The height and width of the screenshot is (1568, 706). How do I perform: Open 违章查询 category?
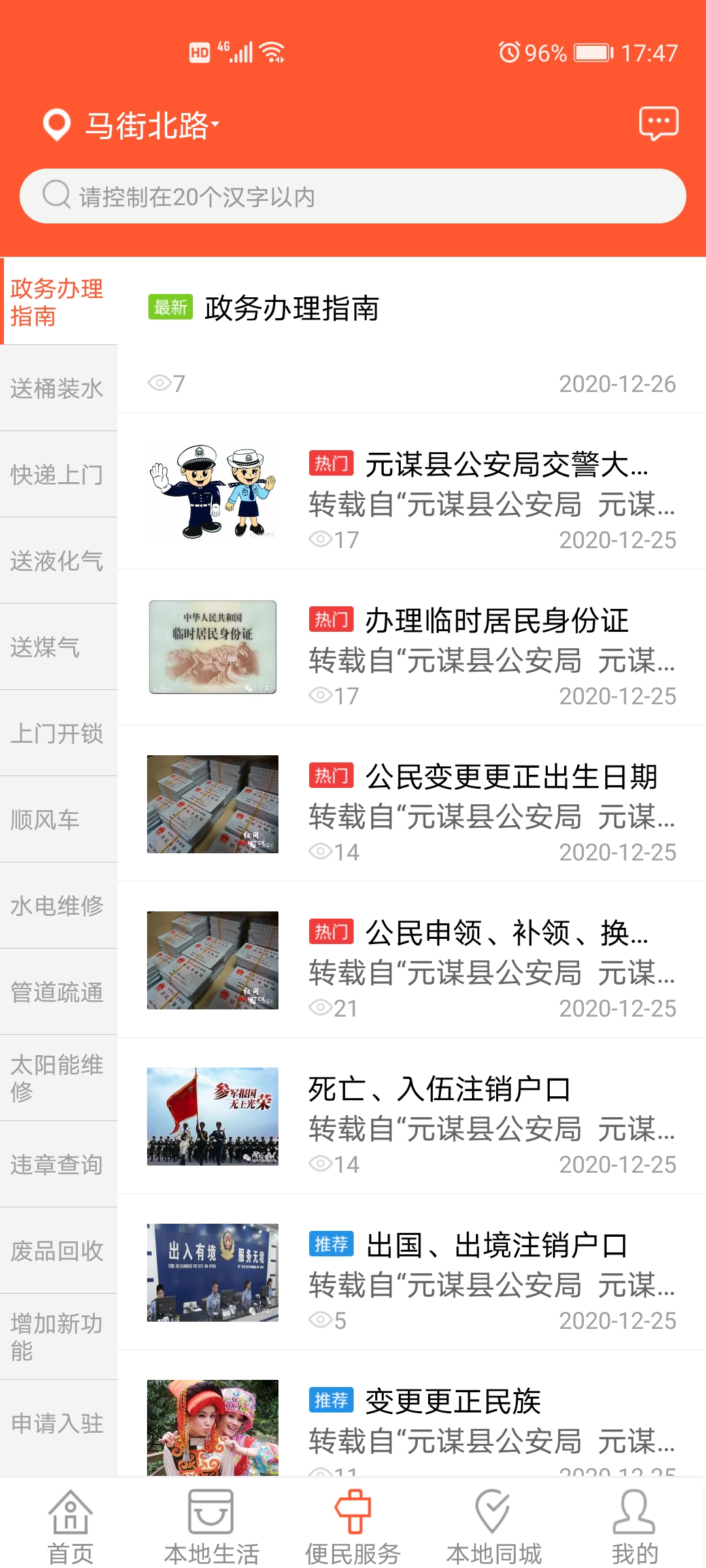[58, 1164]
